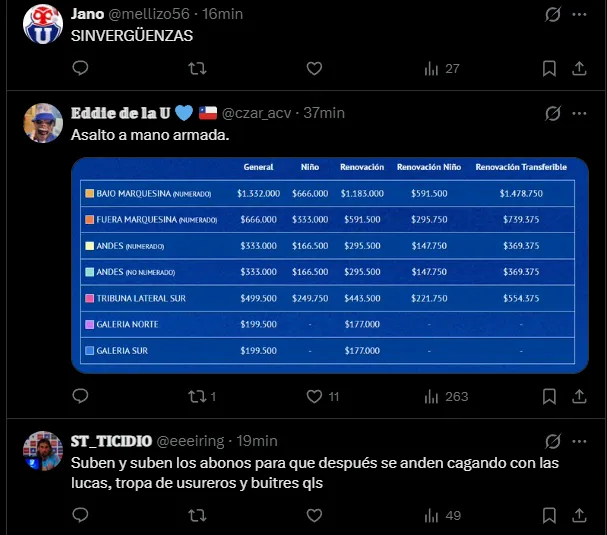
Task: Retweet ST_TICIDIO's tweet
Action: [198, 515]
